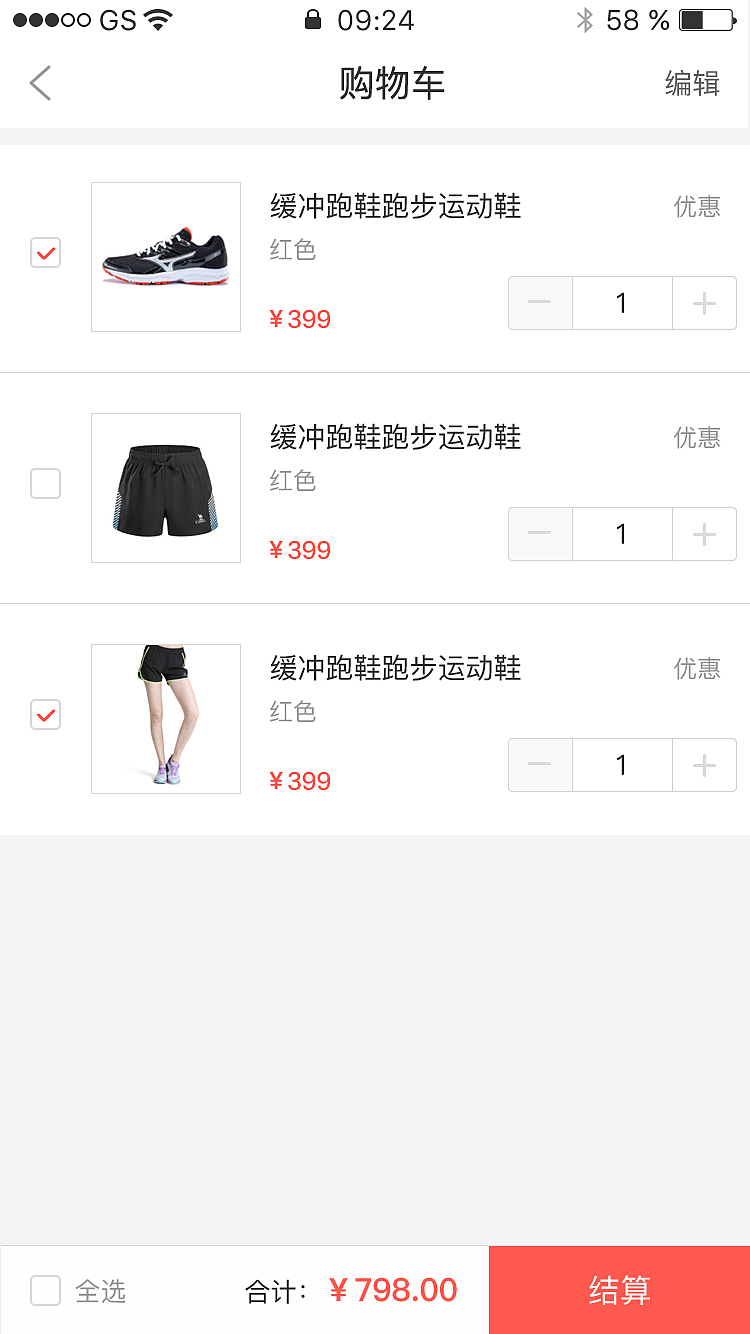The height and width of the screenshot is (1334, 750).
Task: Increase quantity of the women's shorts item
Action: point(704,764)
